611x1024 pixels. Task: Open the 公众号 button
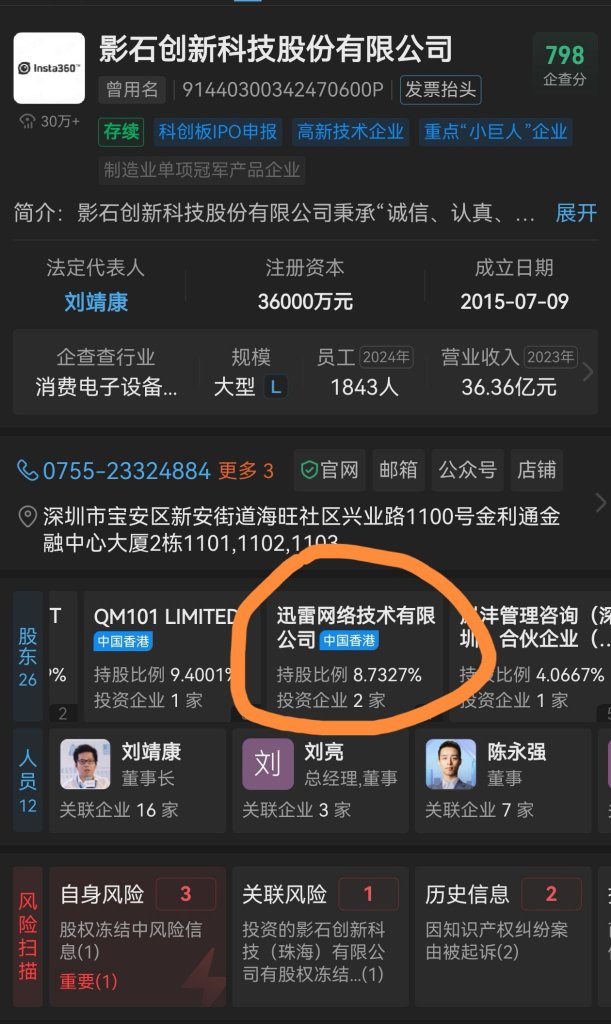[x=467, y=470]
